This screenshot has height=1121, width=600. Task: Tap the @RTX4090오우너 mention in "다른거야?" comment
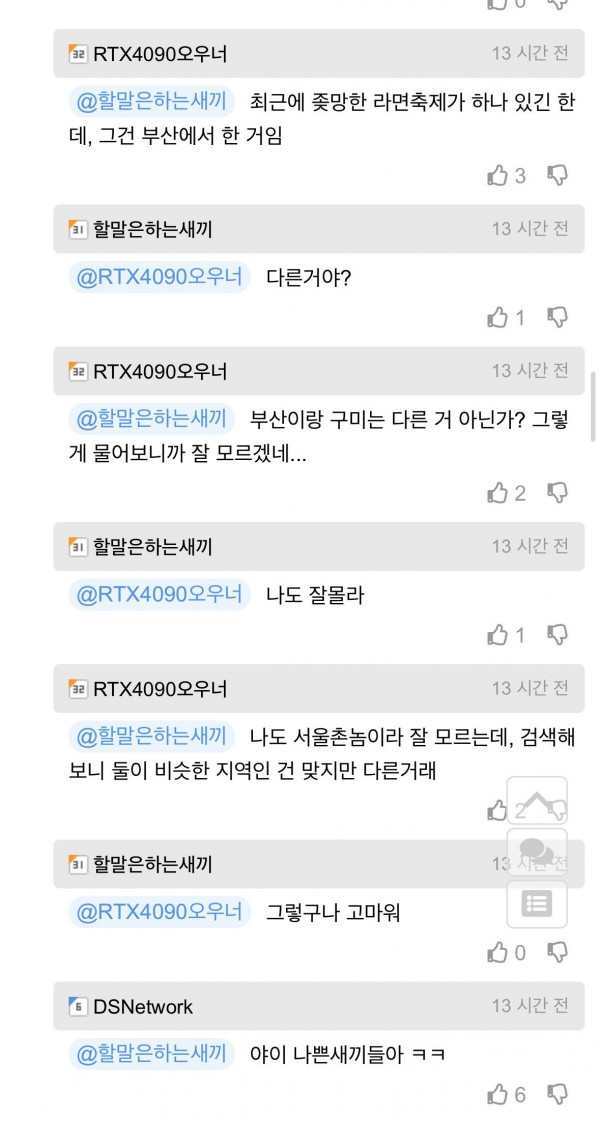click(160, 277)
